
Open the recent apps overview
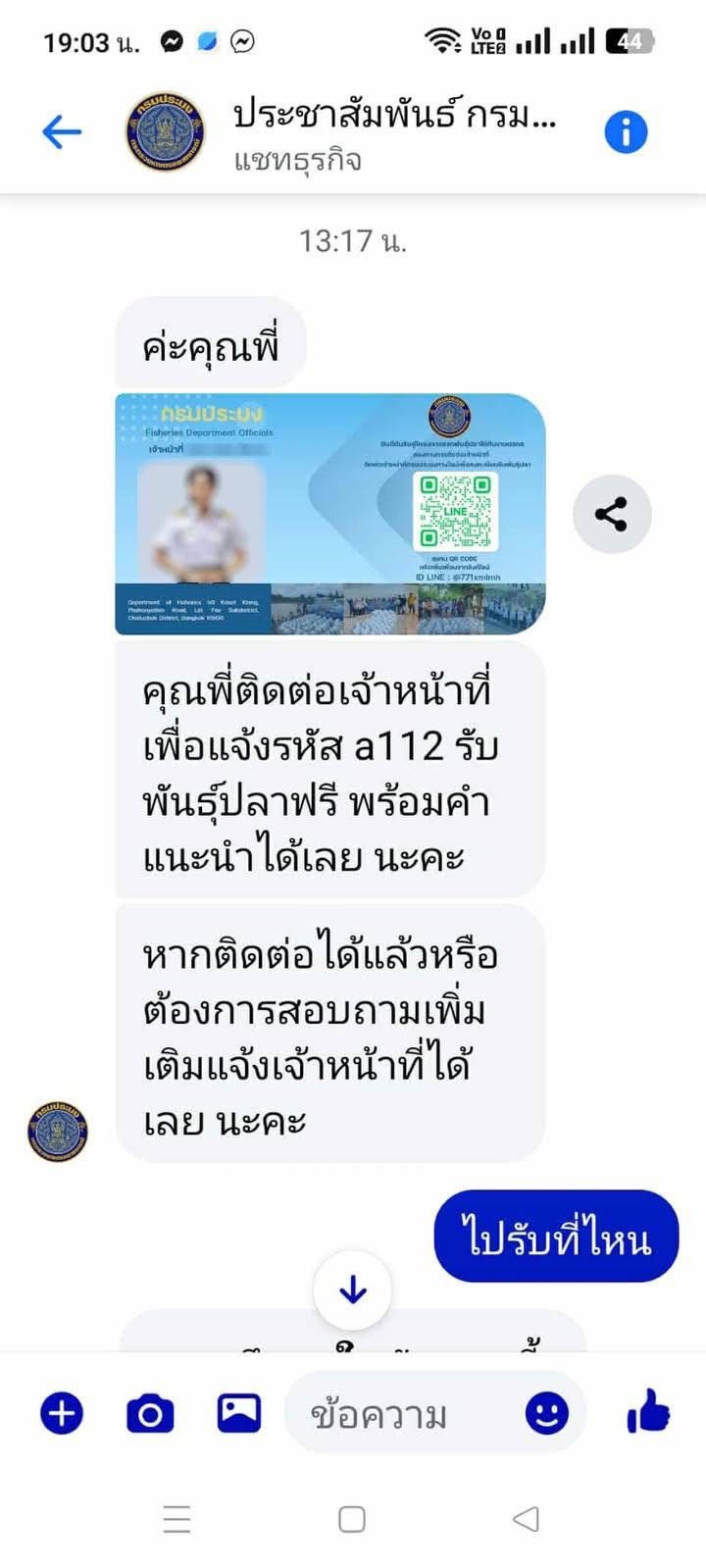click(x=176, y=1519)
